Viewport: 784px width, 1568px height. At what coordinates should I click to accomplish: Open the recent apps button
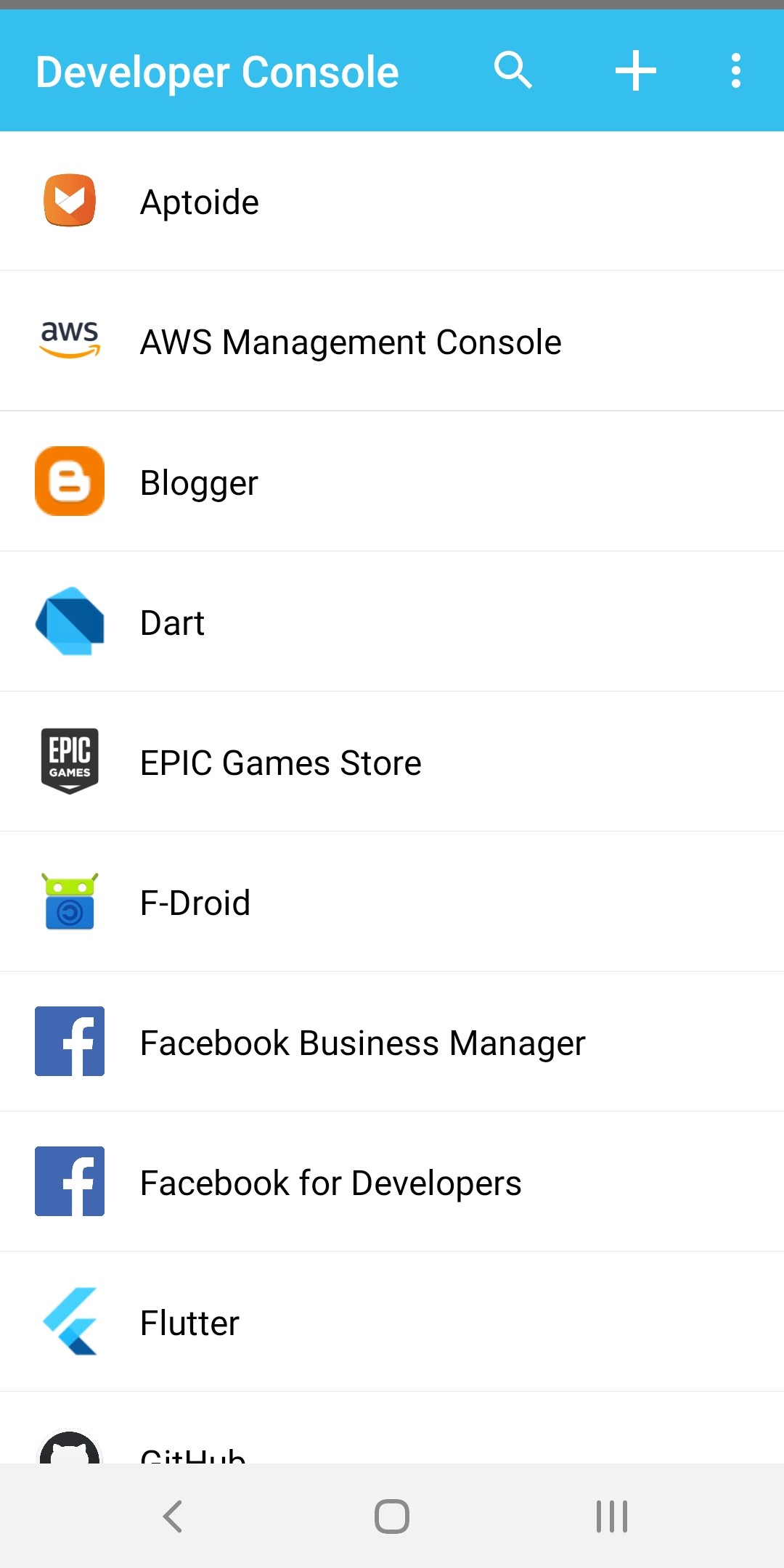[x=611, y=1516]
